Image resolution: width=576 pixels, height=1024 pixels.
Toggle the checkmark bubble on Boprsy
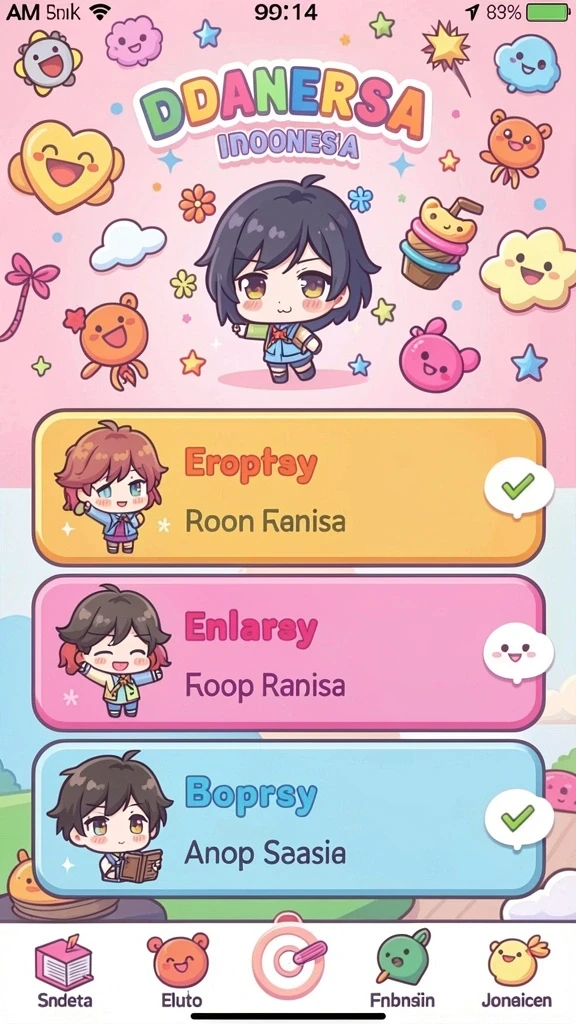point(519,819)
